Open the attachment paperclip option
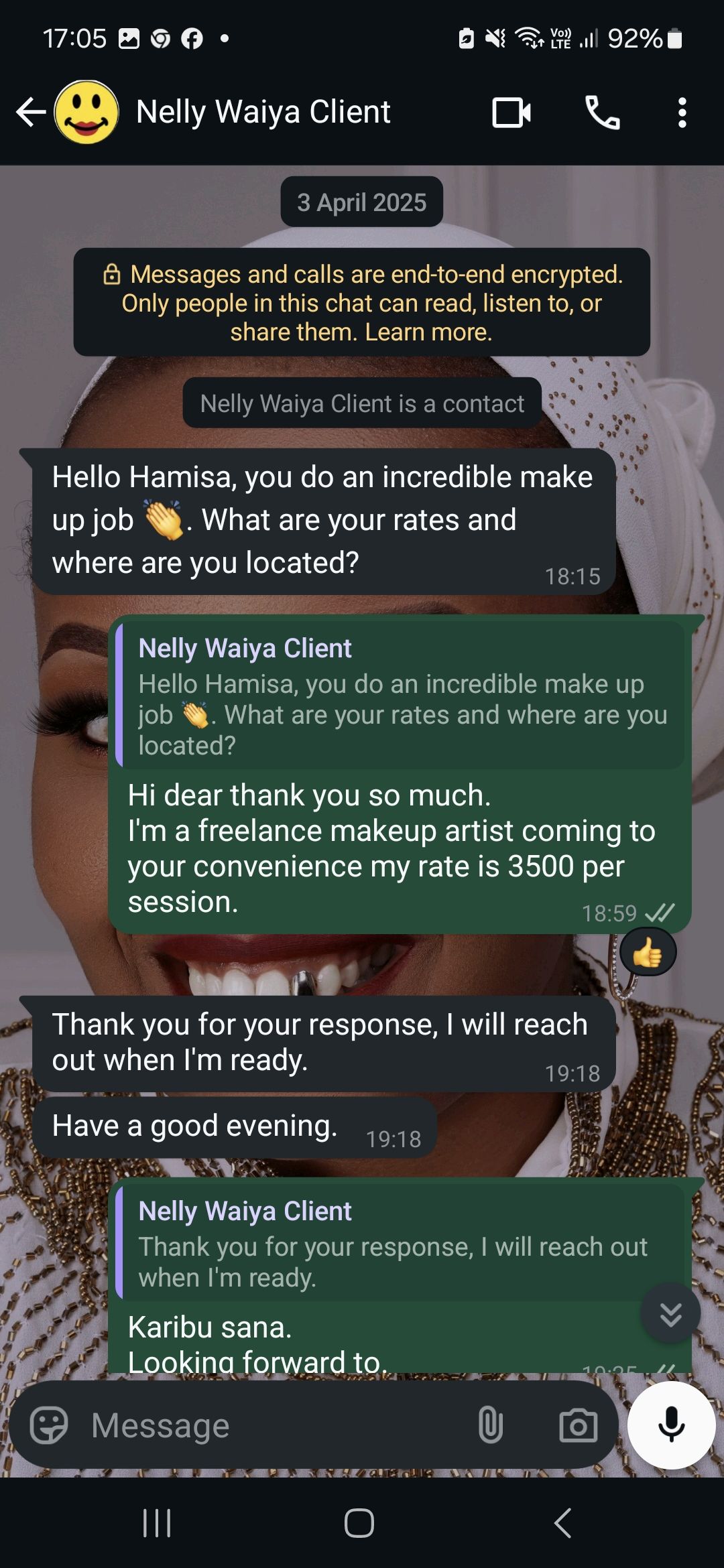The image size is (724, 1568). (491, 1425)
